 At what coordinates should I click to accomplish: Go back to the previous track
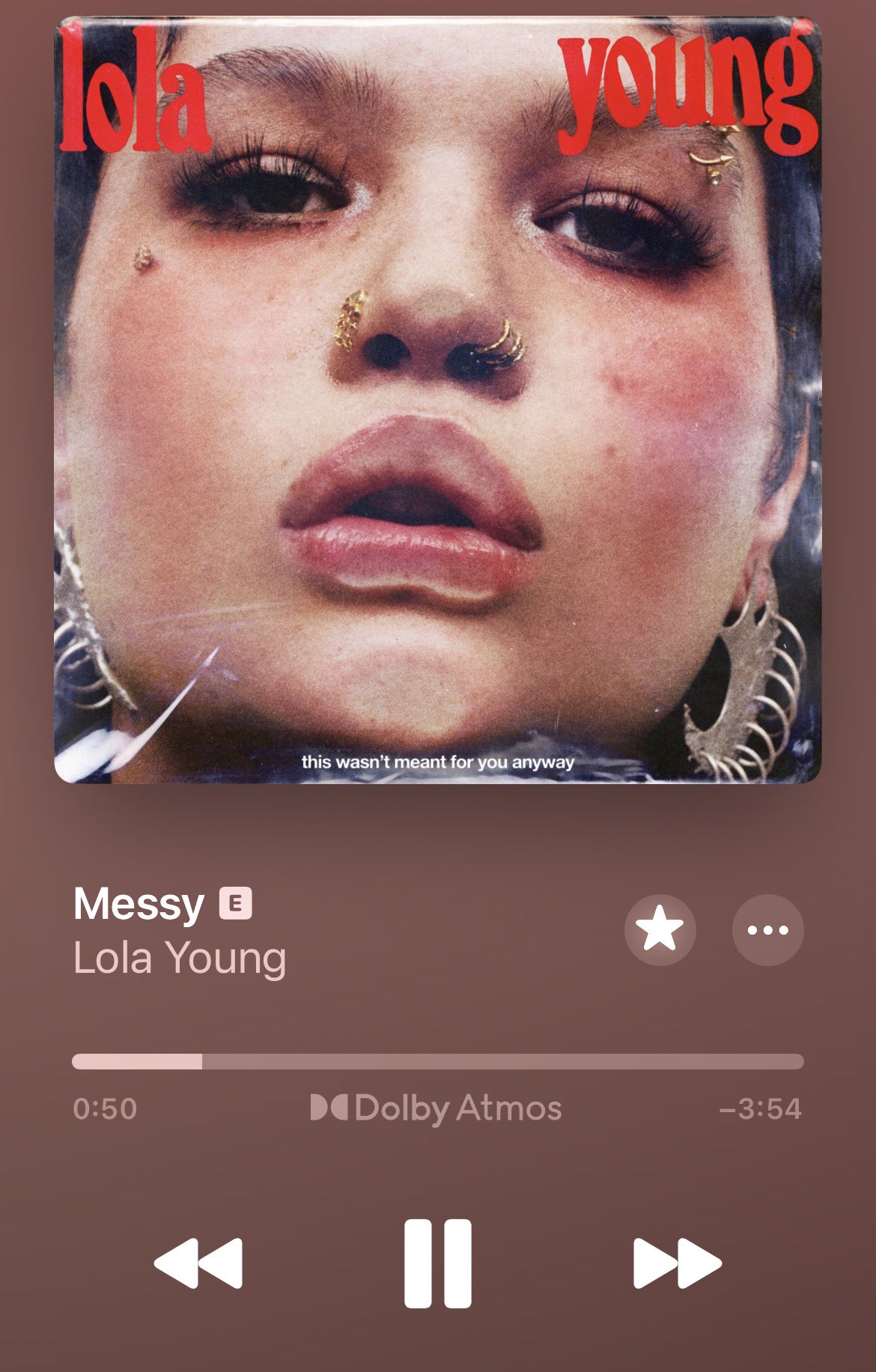pos(198,1263)
